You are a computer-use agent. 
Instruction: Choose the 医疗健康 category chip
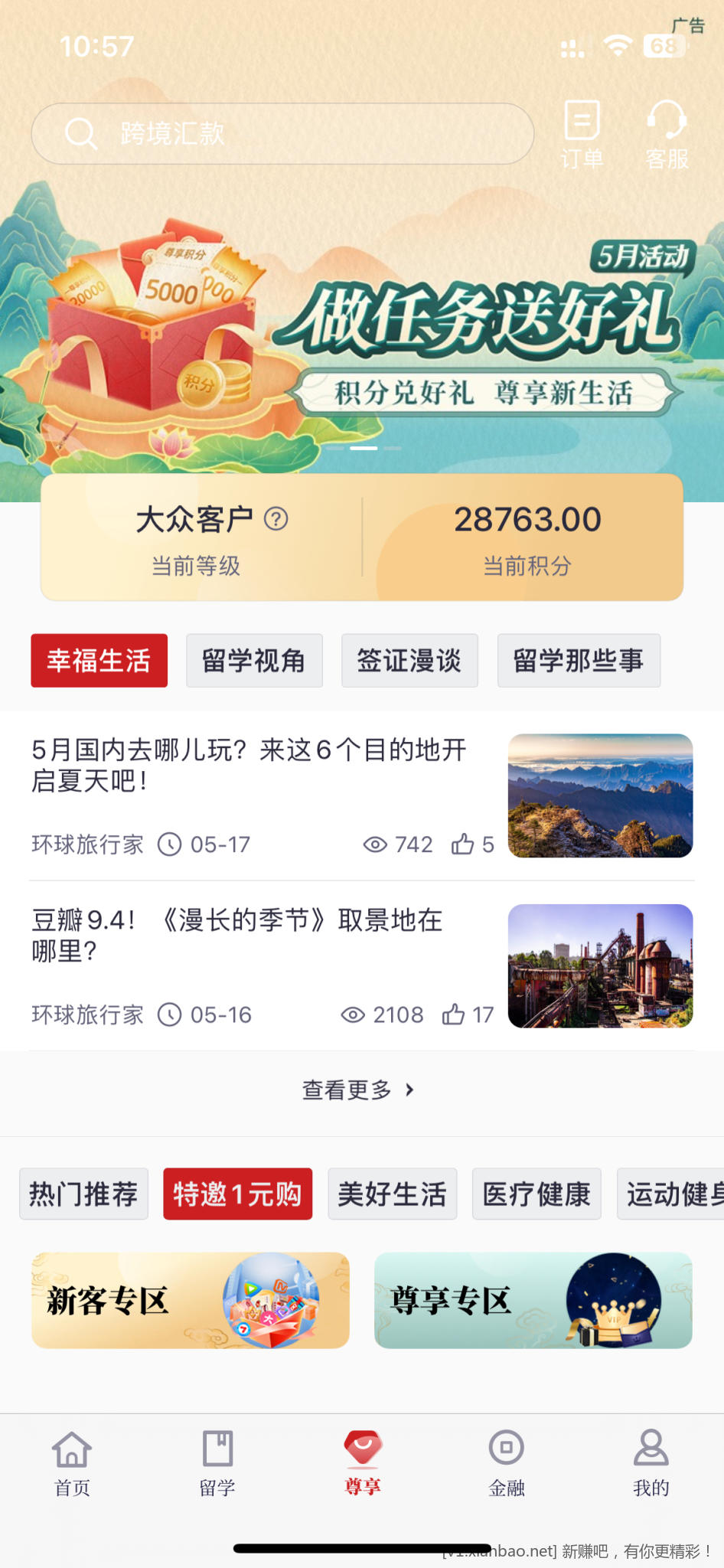click(x=536, y=1194)
